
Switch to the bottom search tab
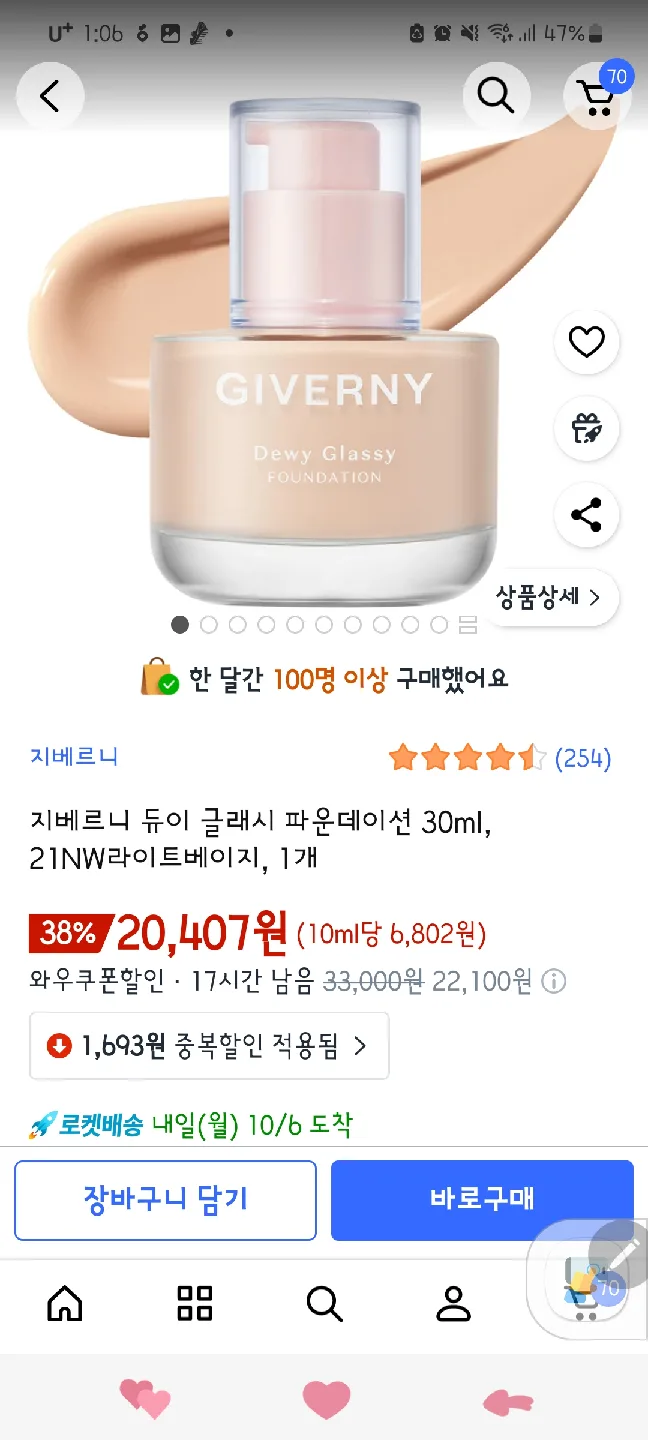tap(324, 1303)
